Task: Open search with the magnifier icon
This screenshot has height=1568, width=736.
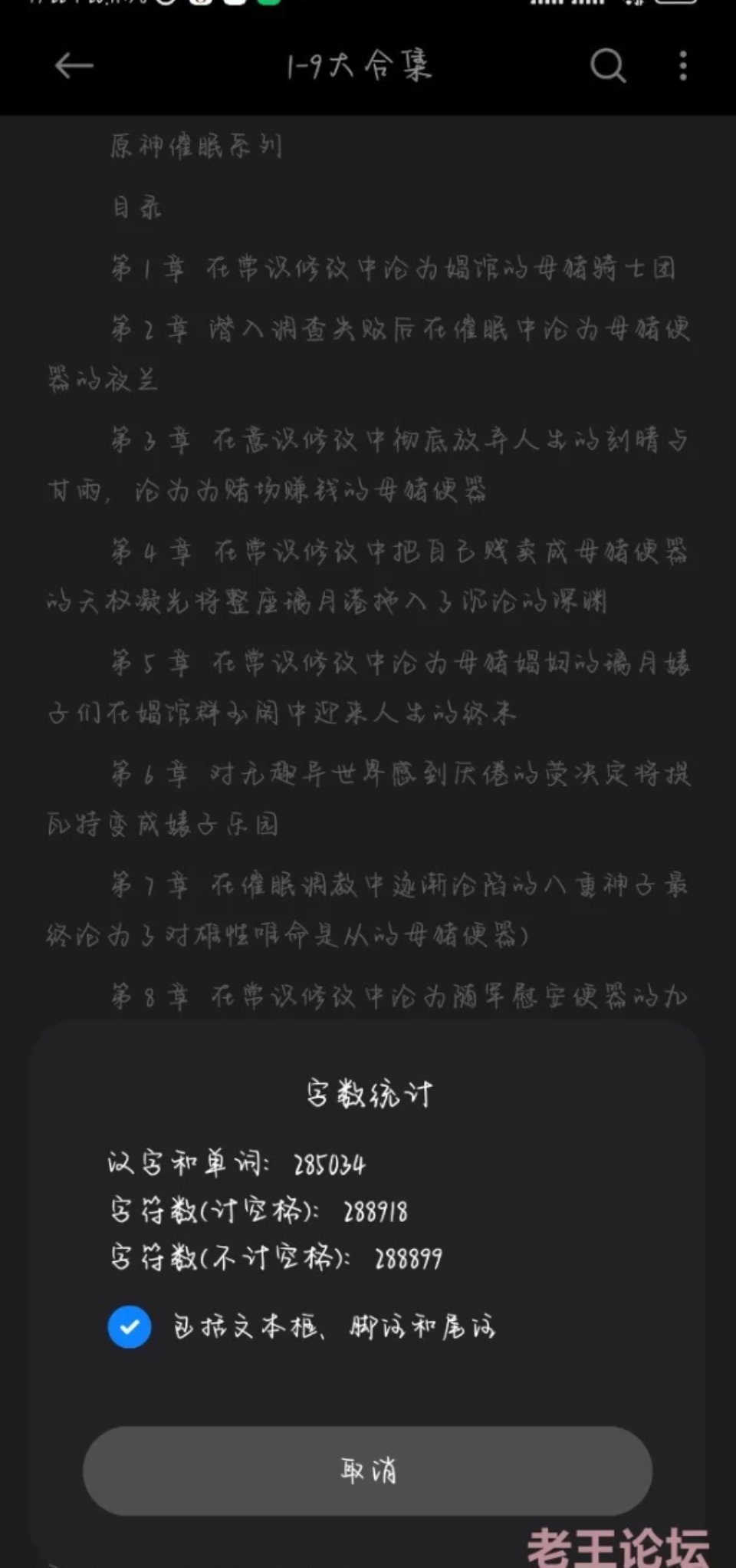Action: (x=608, y=66)
